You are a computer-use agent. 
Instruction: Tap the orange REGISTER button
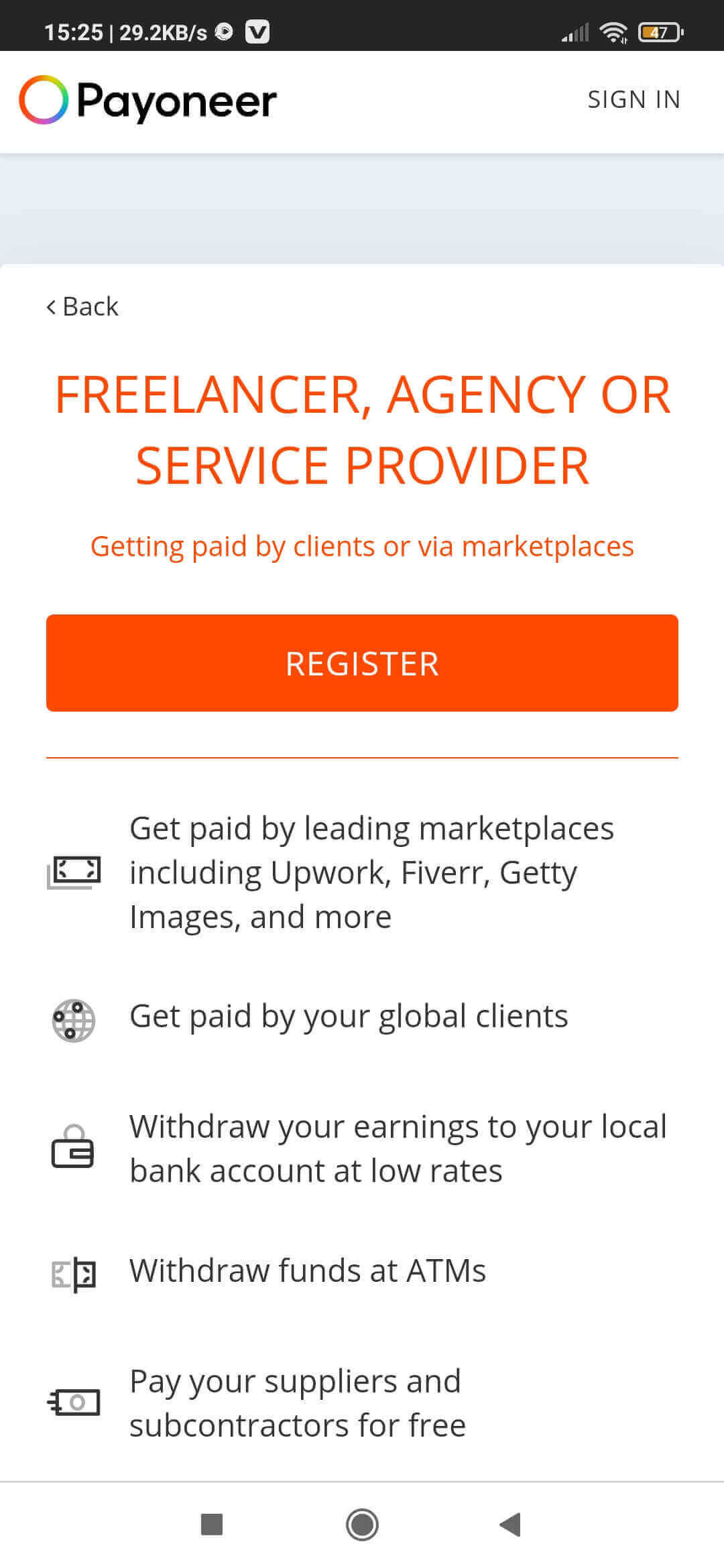coord(362,663)
